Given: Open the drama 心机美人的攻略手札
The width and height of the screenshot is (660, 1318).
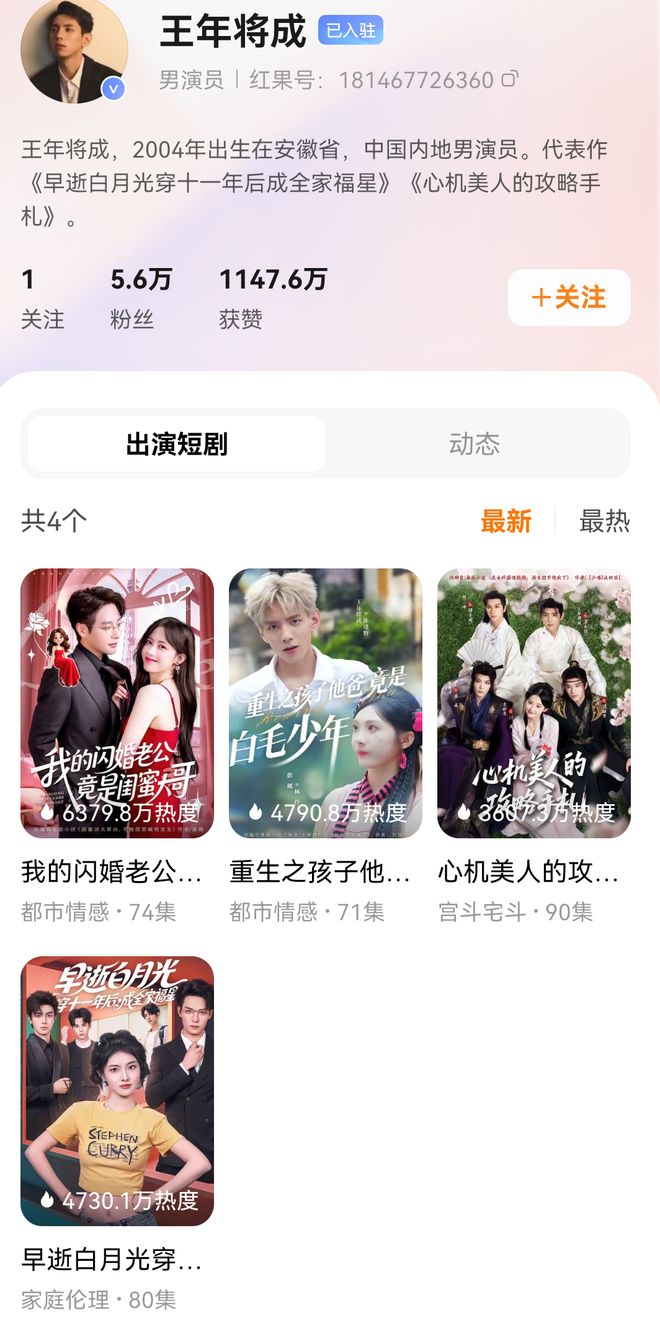Looking at the screenshot, I should [533, 703].
